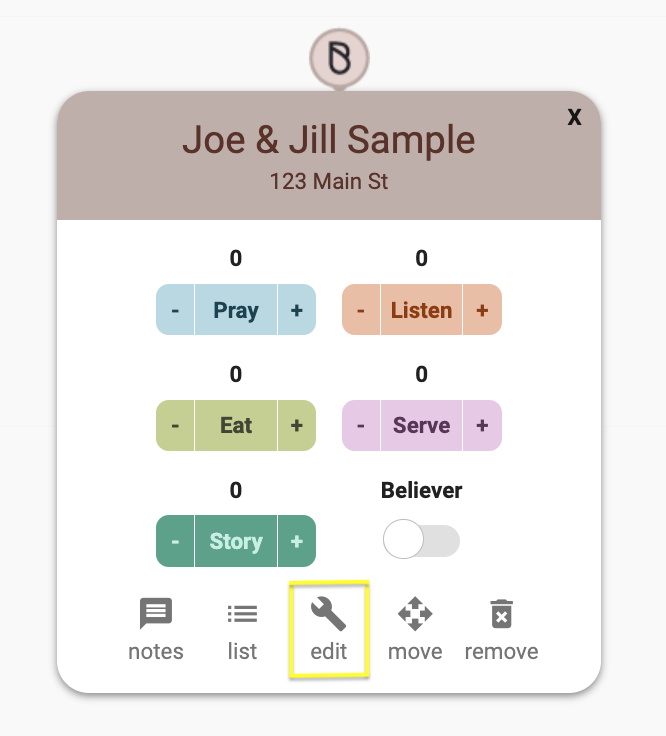Screen dimensions: 666x736
Task: Move this household marker
Action: pyautogui.click(x=415, y=630)
